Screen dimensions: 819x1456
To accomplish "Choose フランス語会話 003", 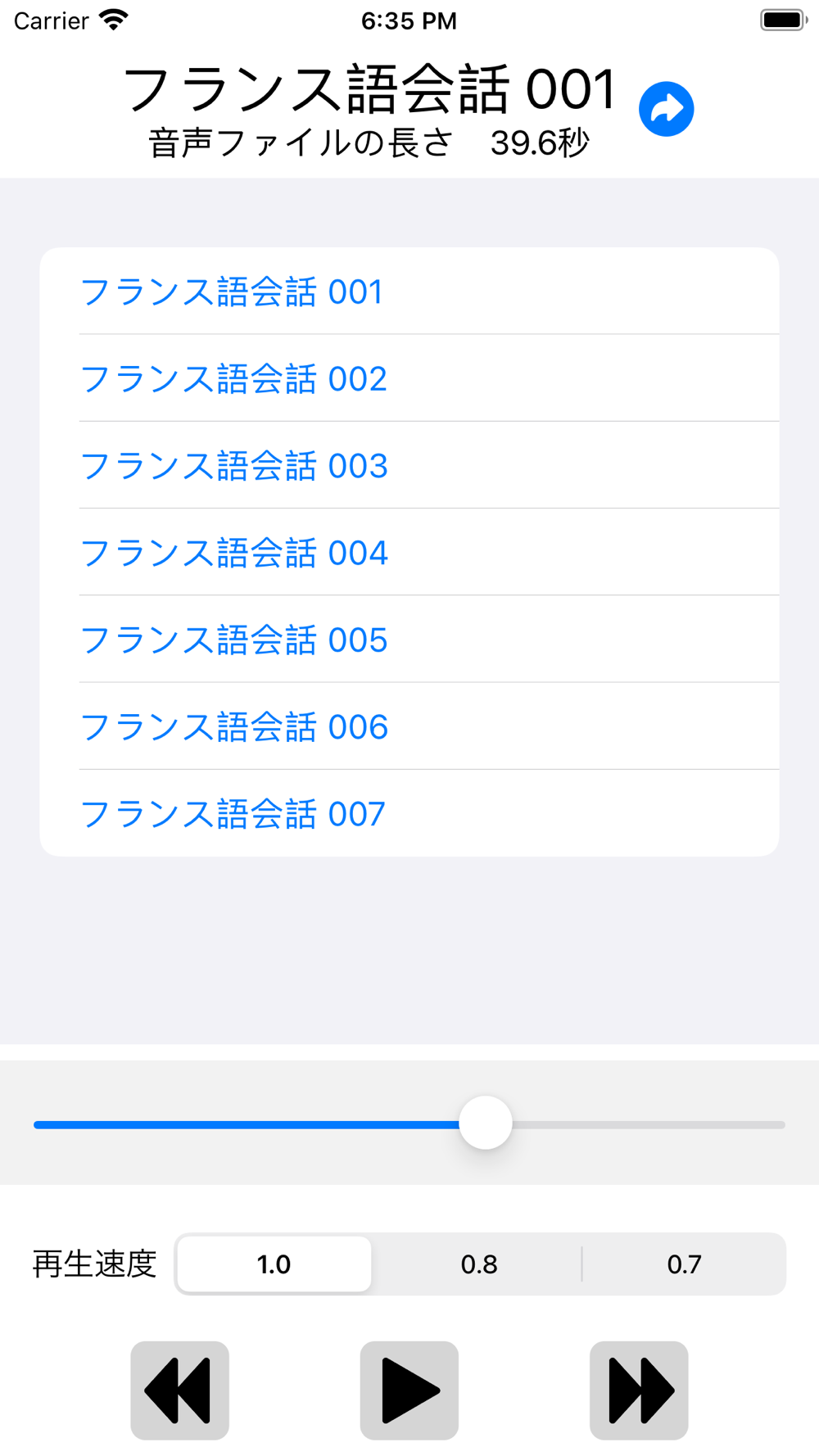I will click(x=409, y=465).
